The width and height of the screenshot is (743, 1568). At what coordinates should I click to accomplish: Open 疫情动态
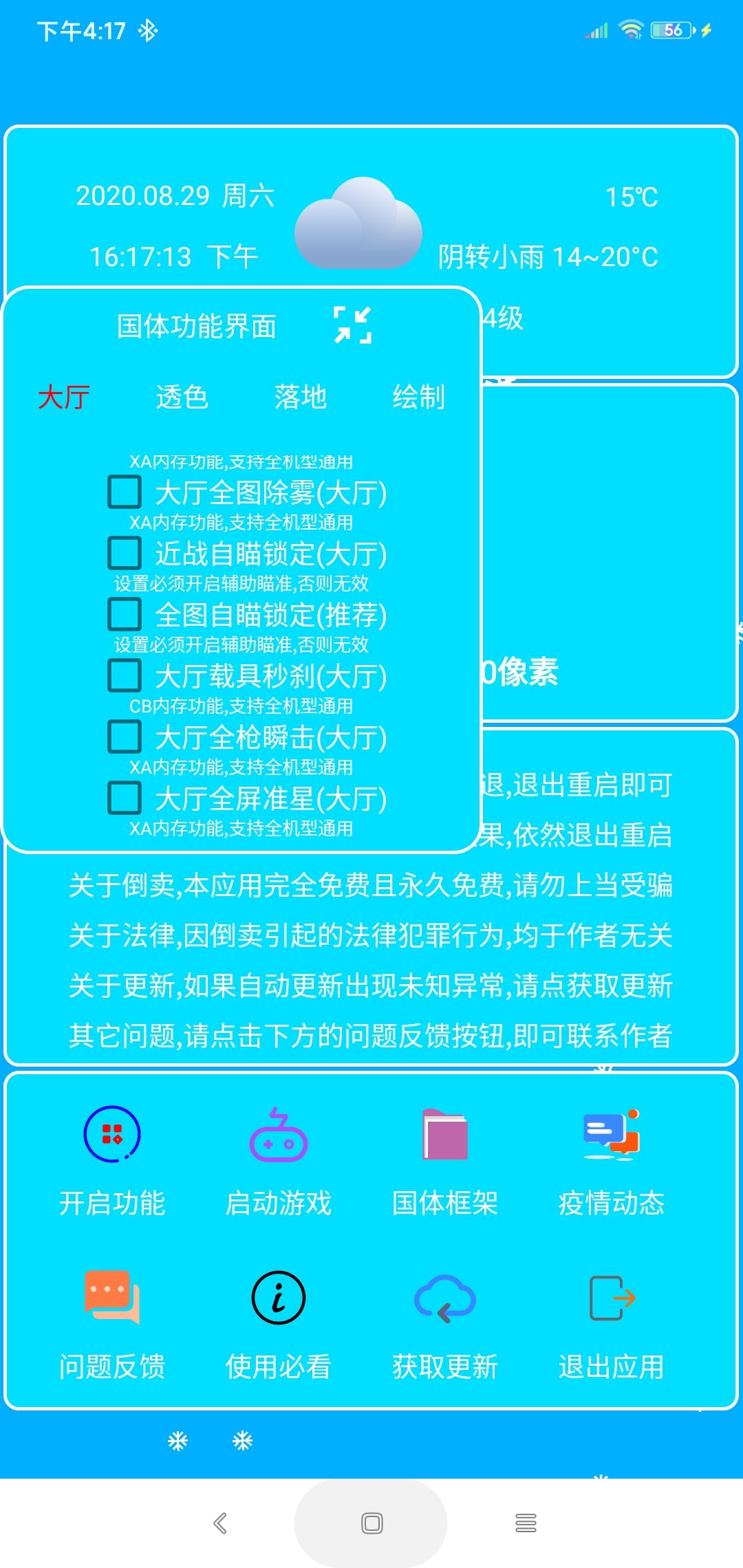[x=612, y=1162]
